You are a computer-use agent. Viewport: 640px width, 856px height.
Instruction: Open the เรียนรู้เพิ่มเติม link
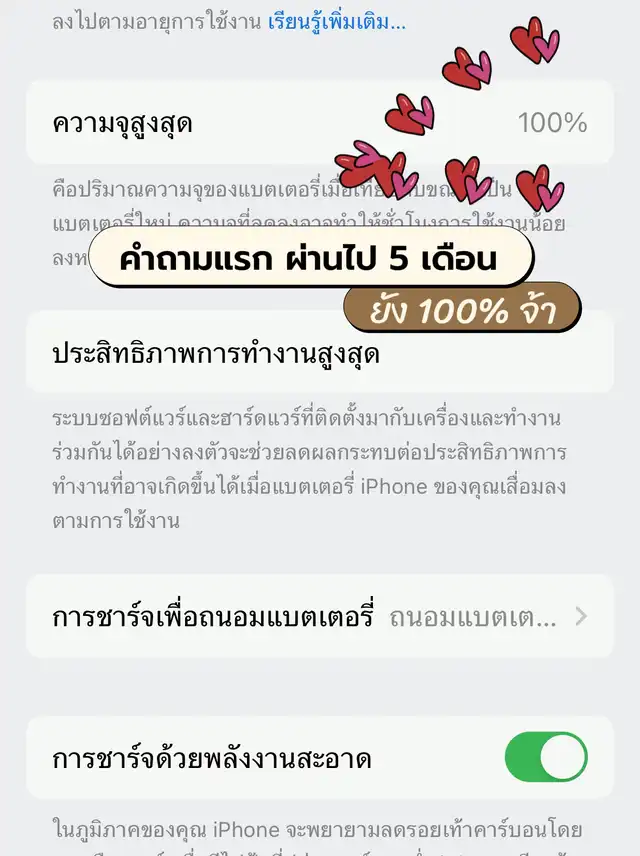tap(336, 21)
